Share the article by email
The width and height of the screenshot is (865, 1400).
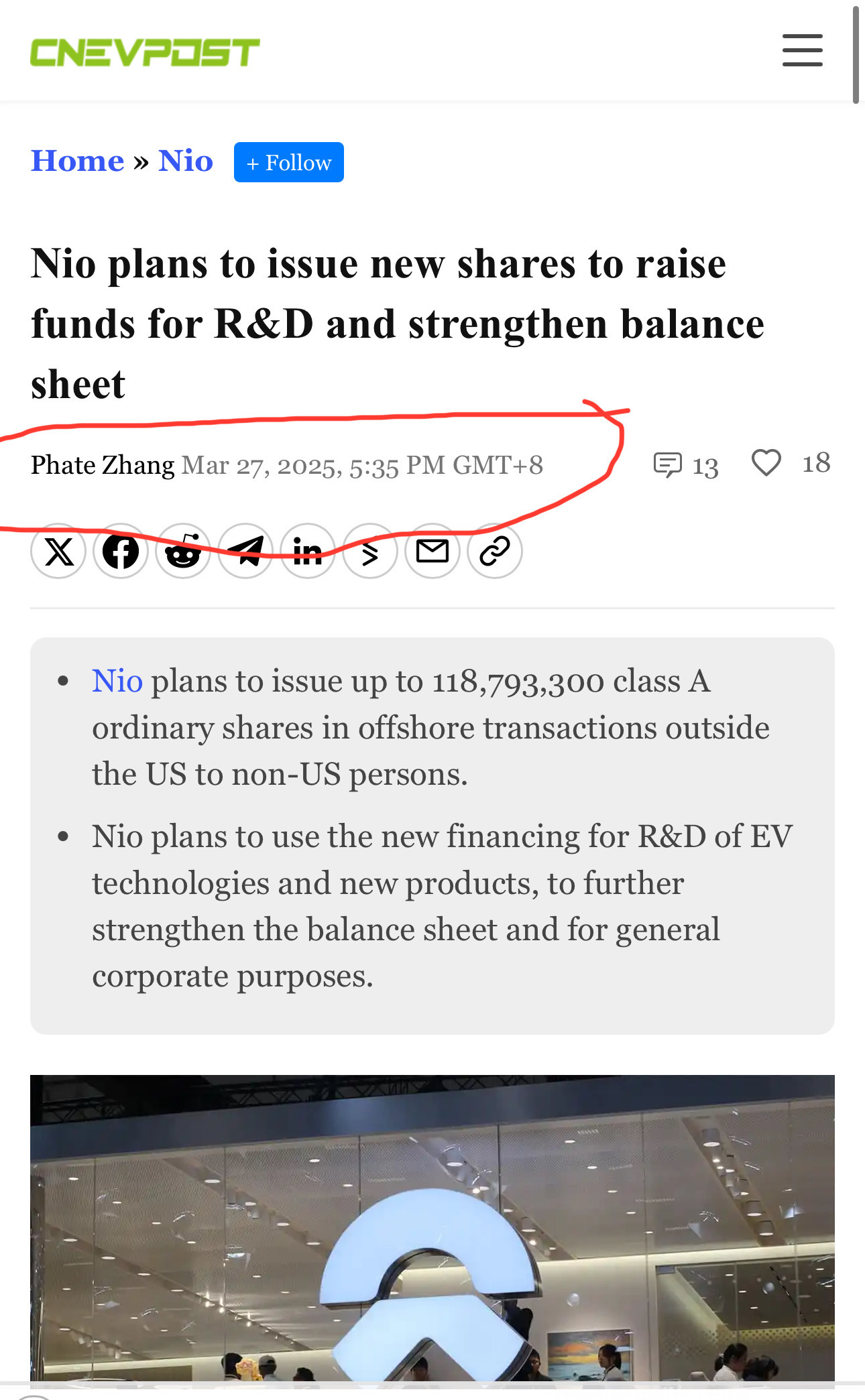pyautogui.click(x=432, y=552)
